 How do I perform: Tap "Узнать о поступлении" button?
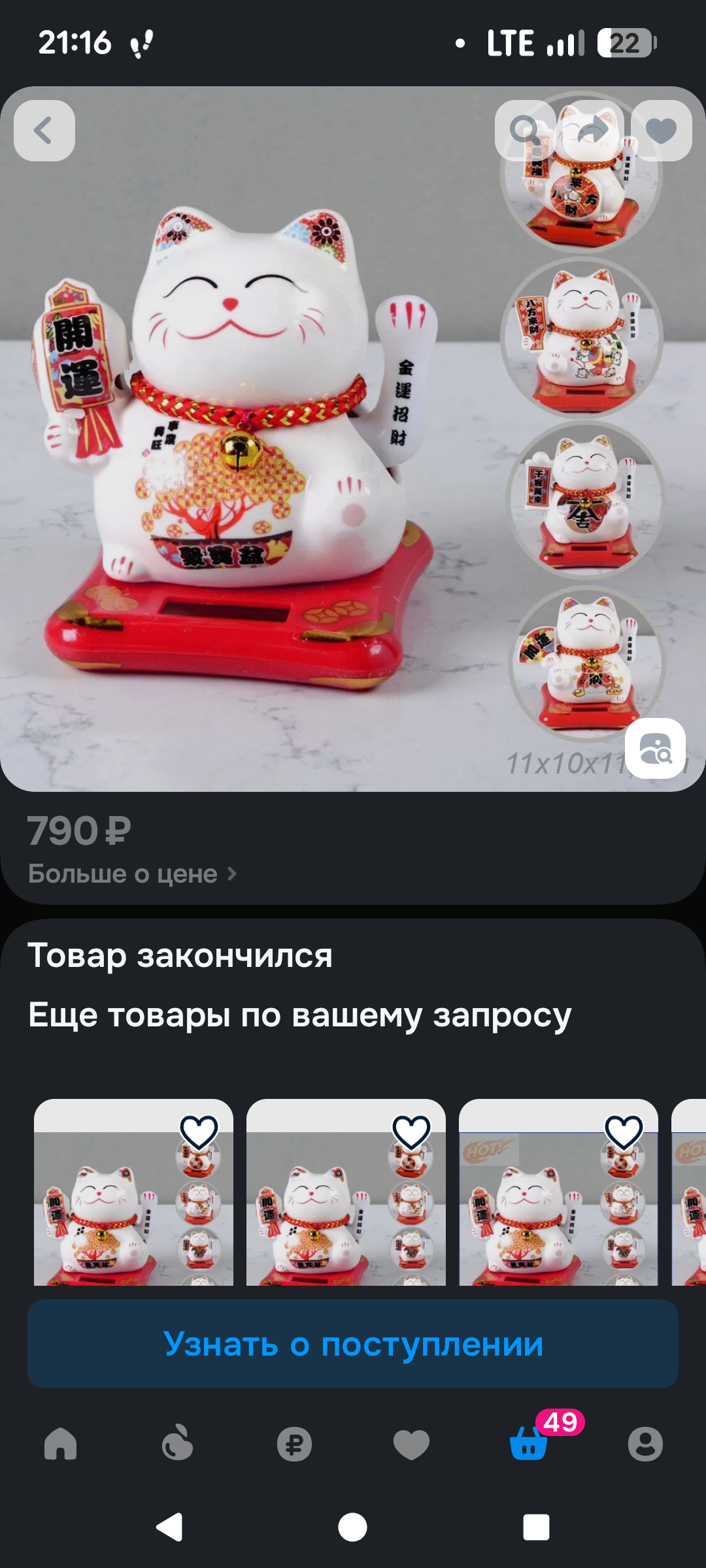352,1344
